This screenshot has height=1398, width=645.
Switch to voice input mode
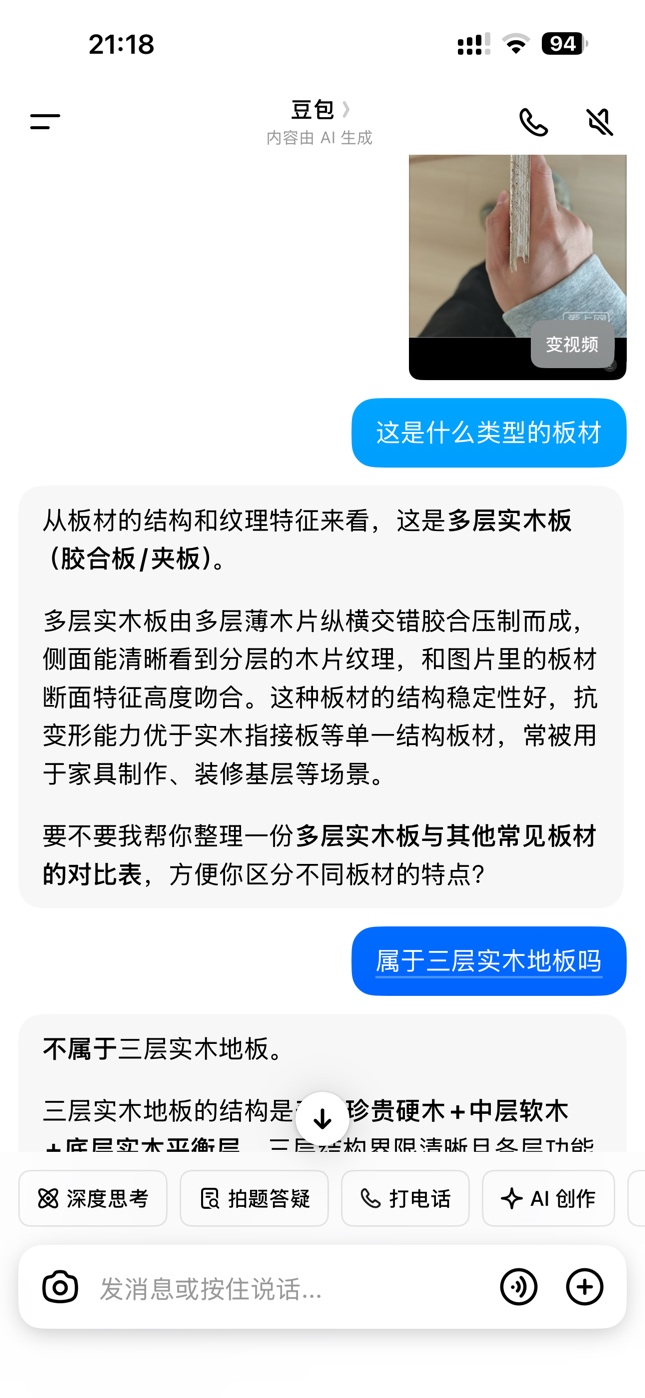click(x=518, y=1287)
